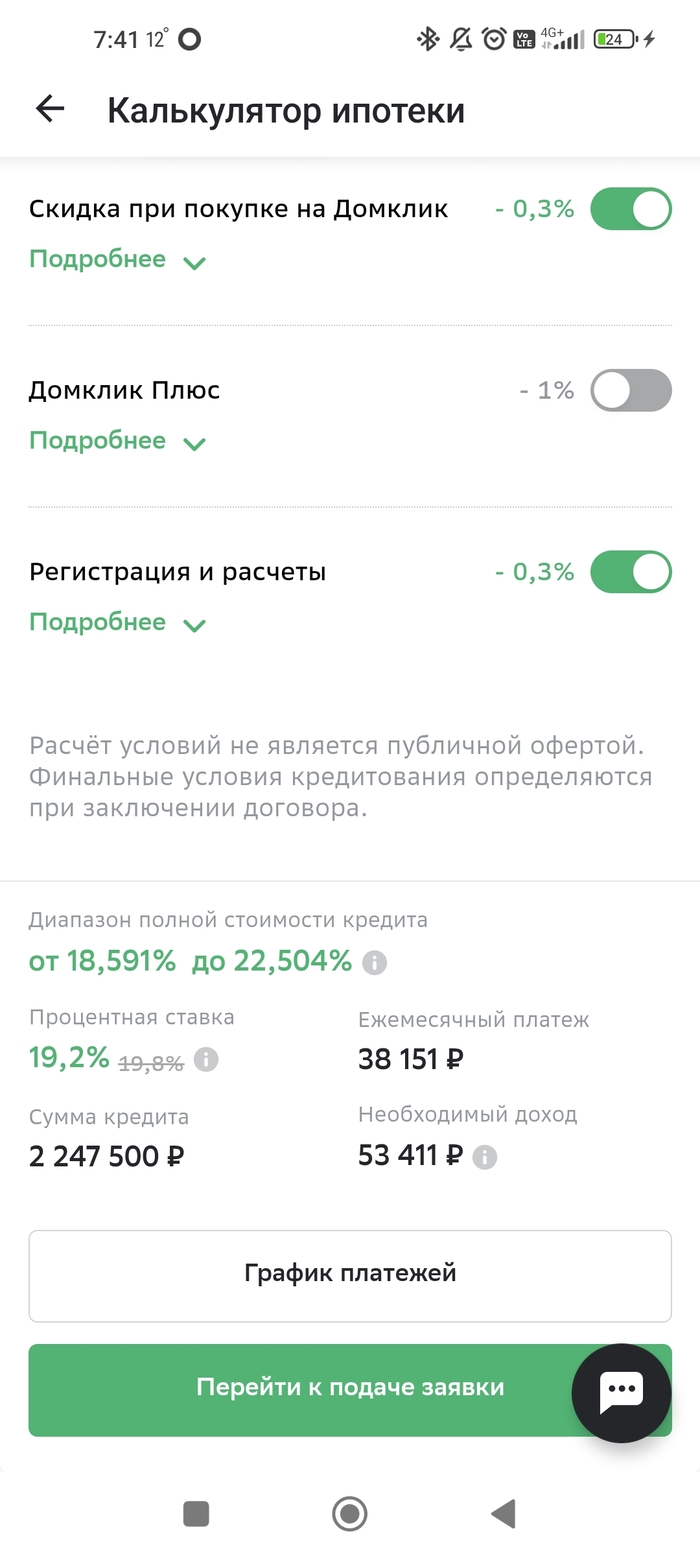Go back from Калькулятор ипотеки
This screenshot has width=700, height=1556.
point(50,109)
